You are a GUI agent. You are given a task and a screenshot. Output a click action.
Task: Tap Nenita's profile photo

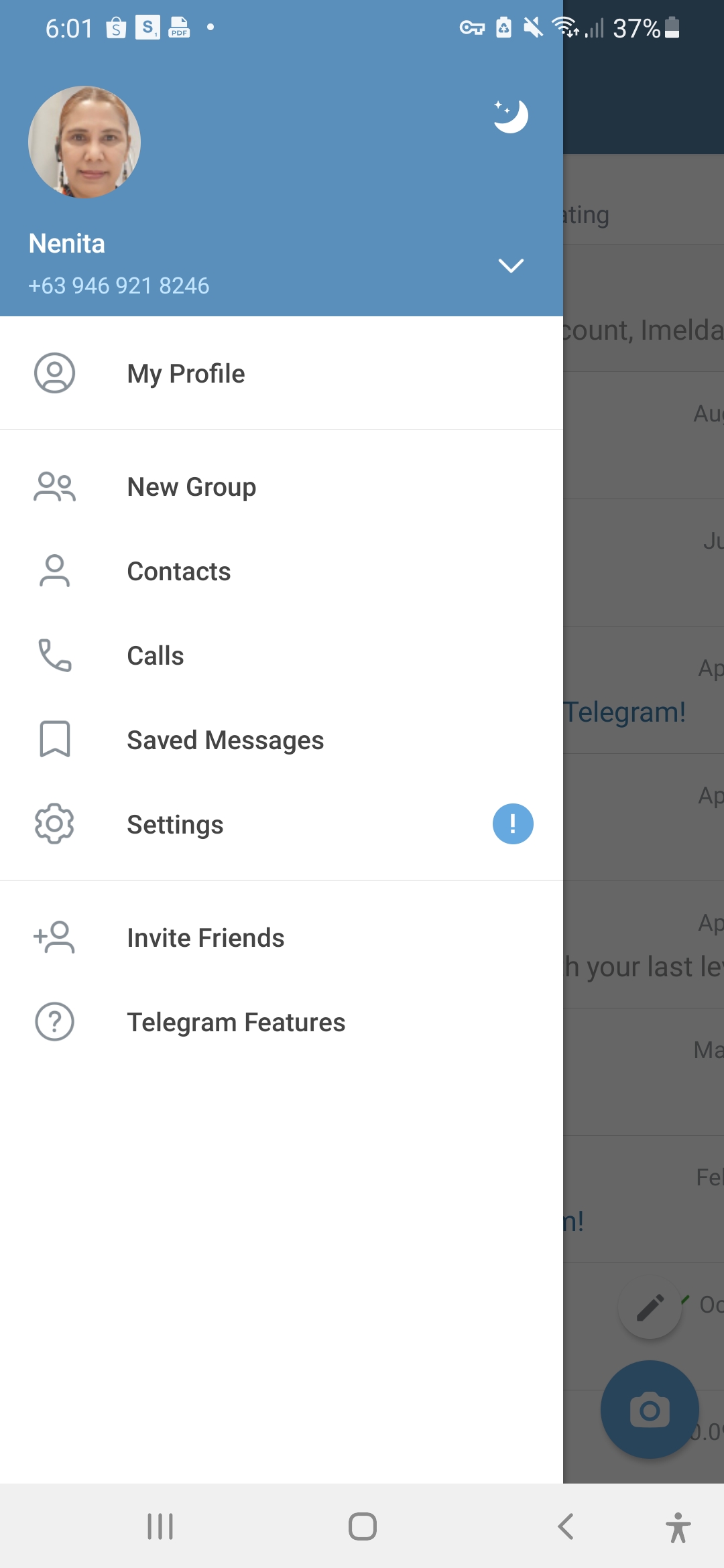pyautogui.click(x=84, y=142)
